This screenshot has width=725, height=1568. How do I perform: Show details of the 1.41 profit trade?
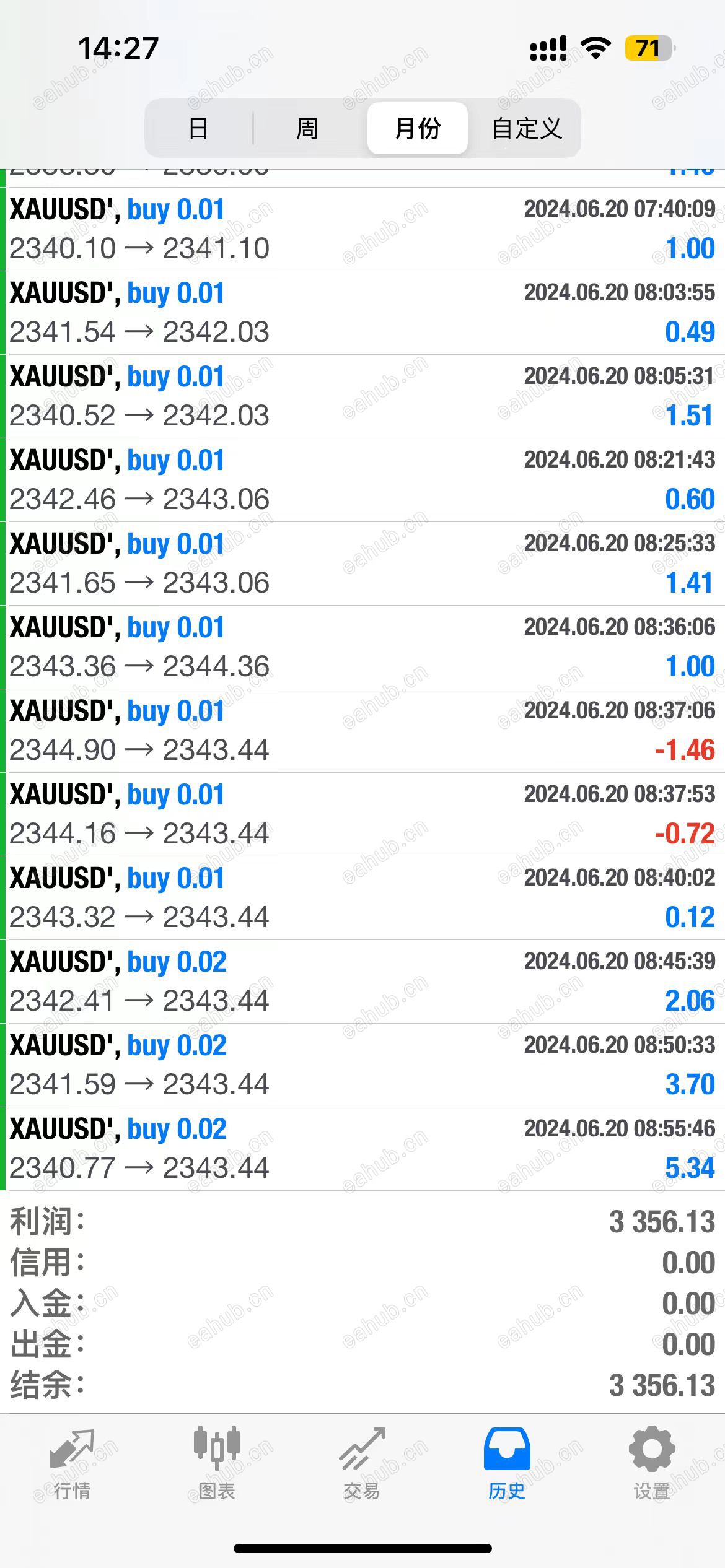point(362,564)
